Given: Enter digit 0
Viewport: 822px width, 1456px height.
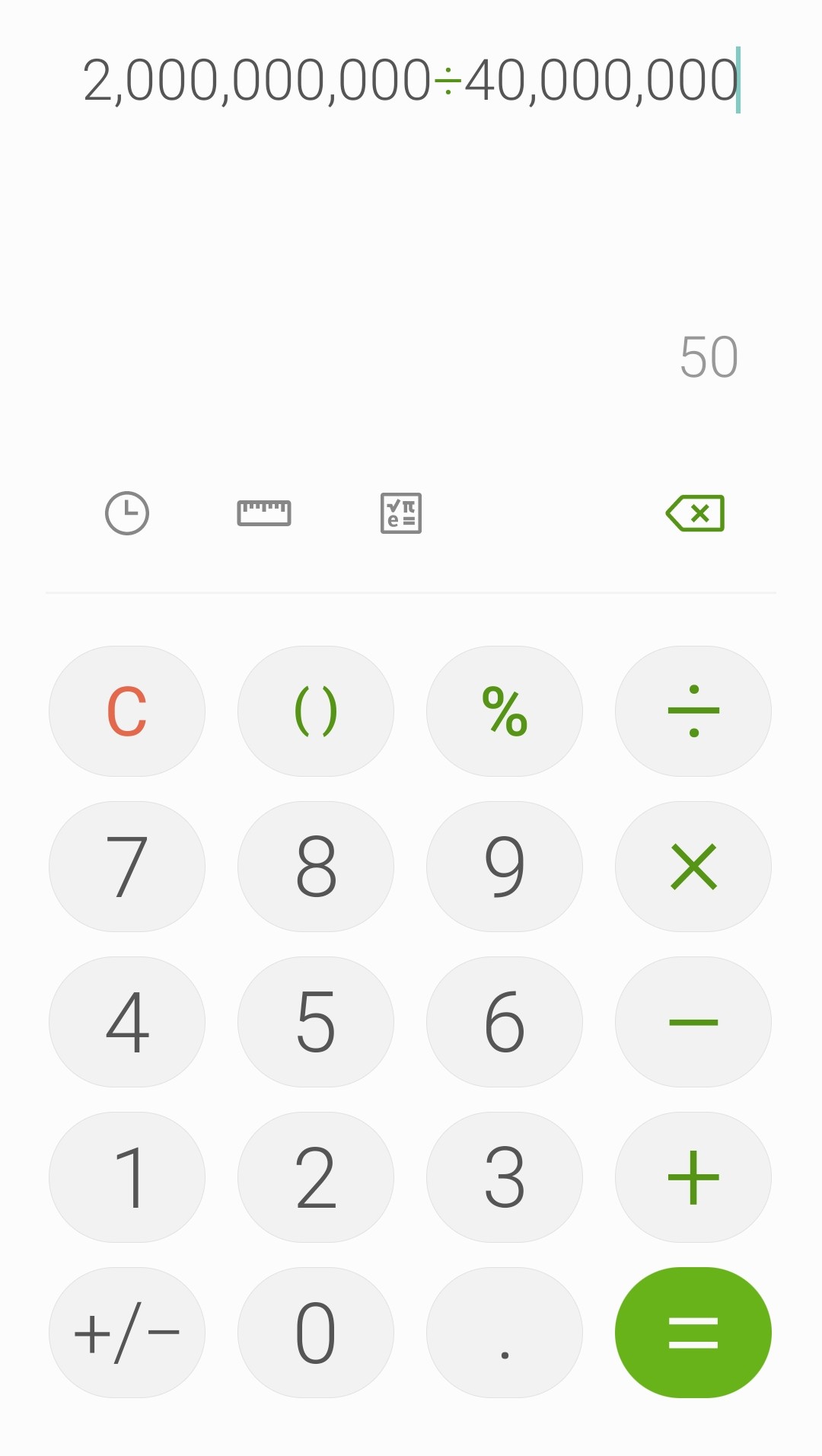Looking at the screenshot, I should (316, 1333).
